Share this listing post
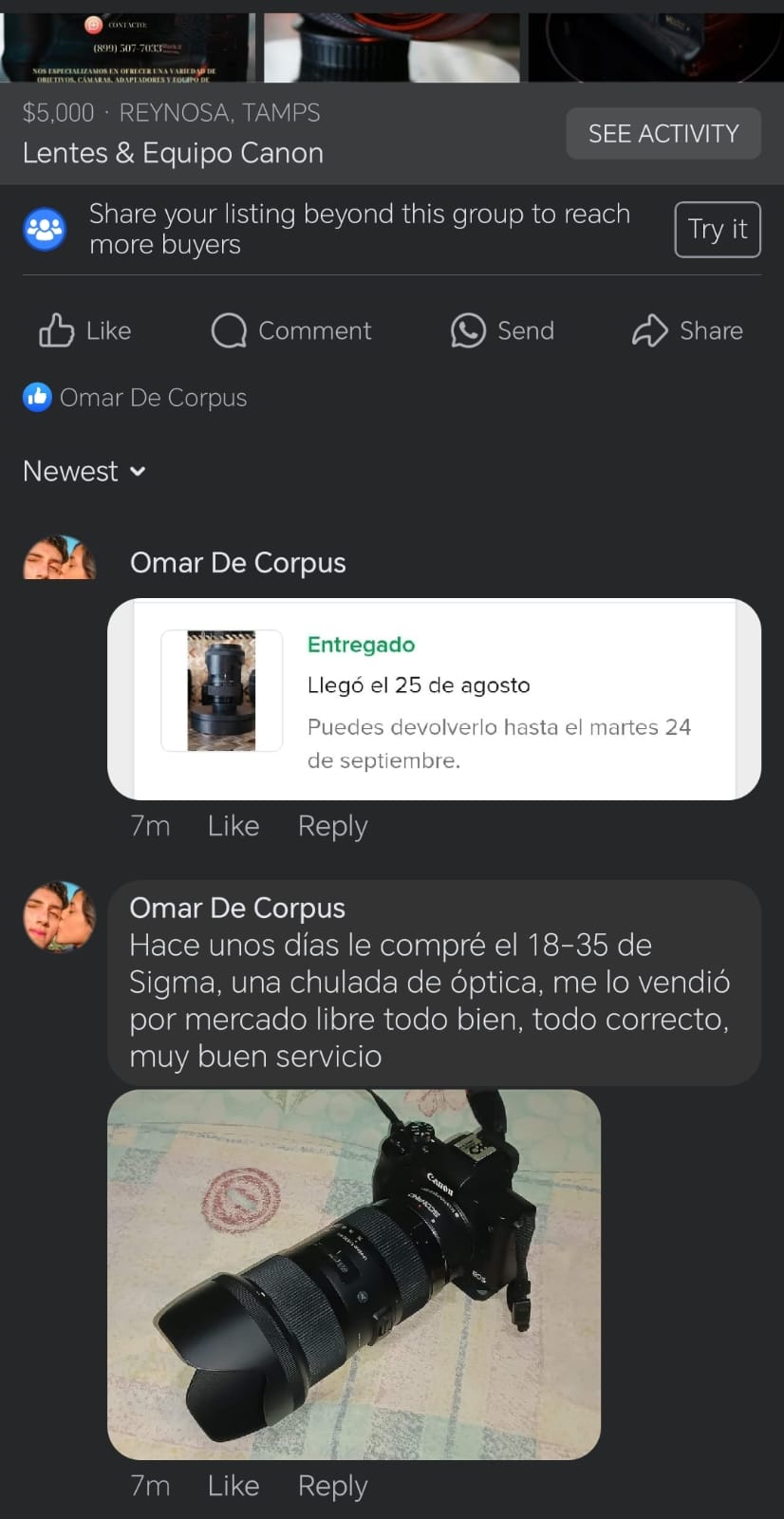 687,330
